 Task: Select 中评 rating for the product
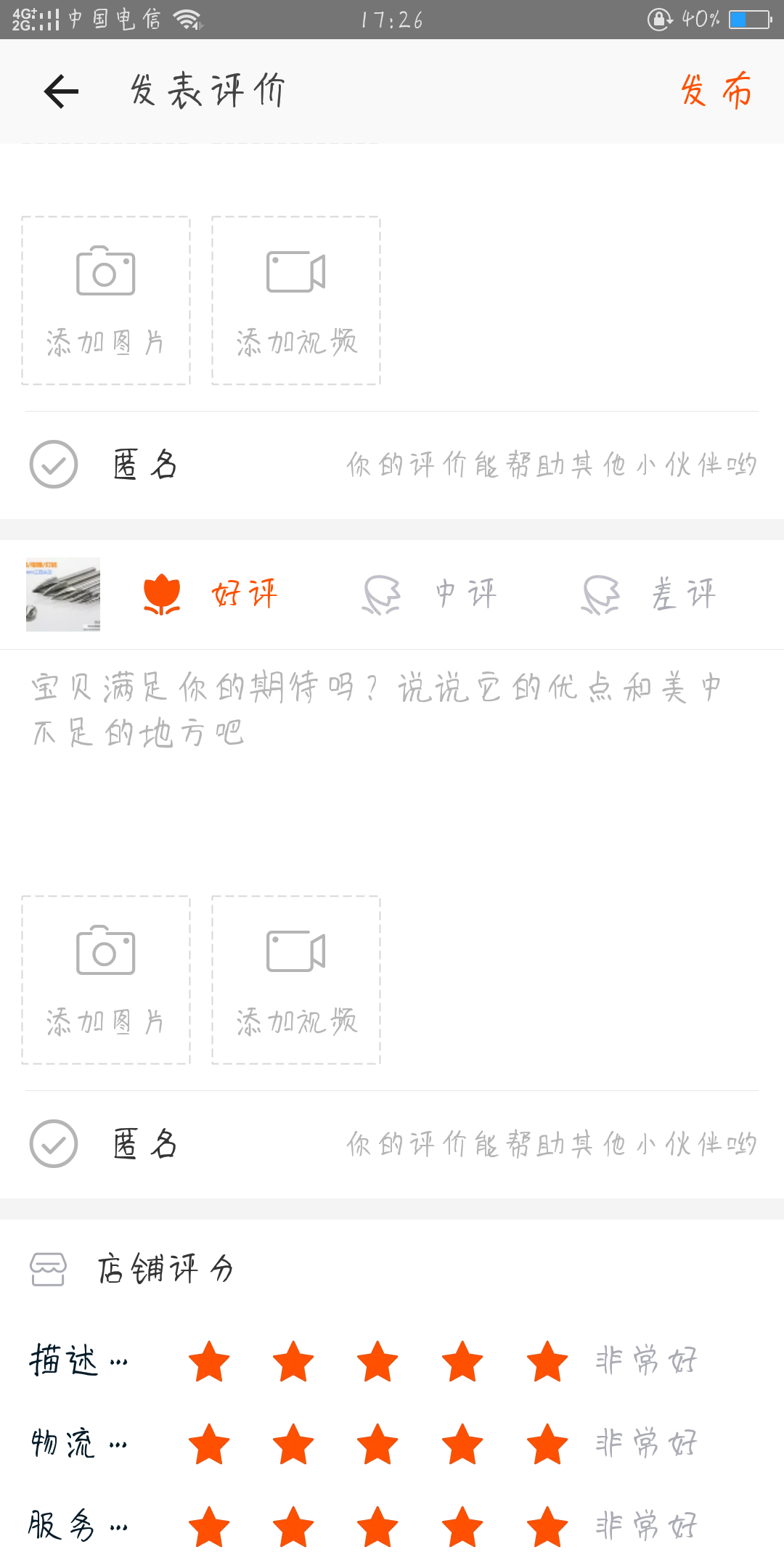(x=430, y=594)
